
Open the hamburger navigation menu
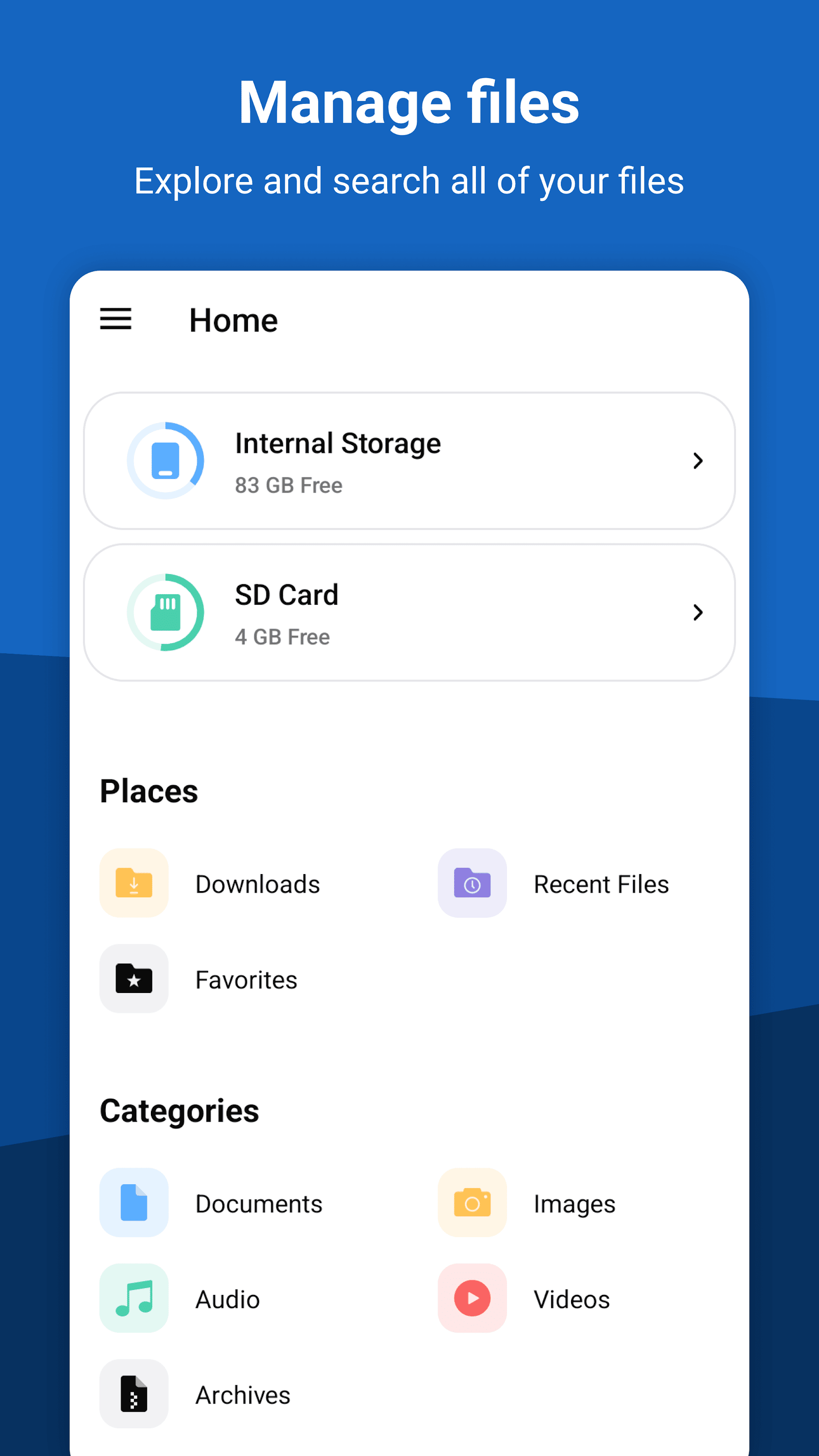pyautogui.click(x=115, y=319)
